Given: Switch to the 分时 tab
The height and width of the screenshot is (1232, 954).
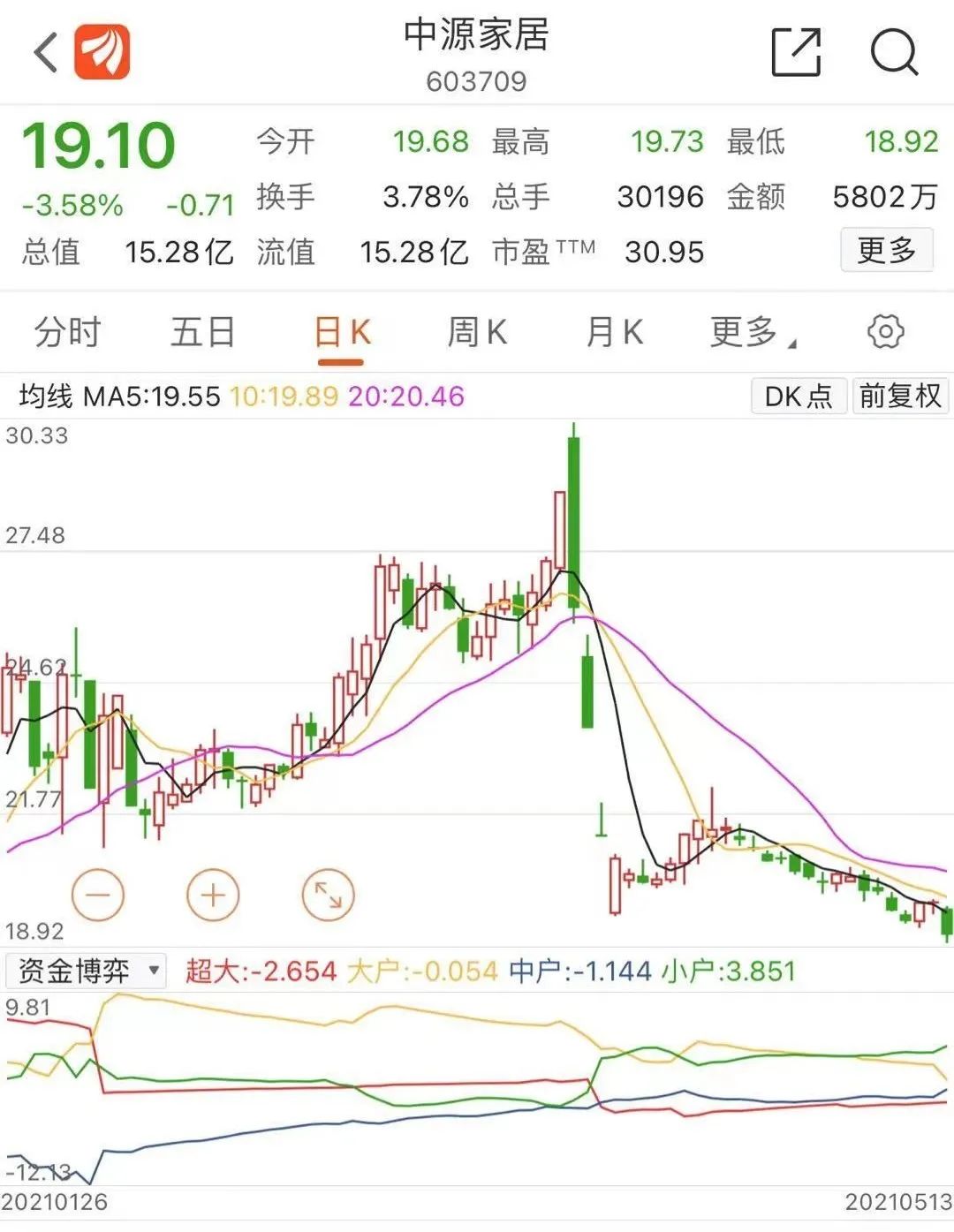Looking at the screenshot, I should (x=68, y=333).
